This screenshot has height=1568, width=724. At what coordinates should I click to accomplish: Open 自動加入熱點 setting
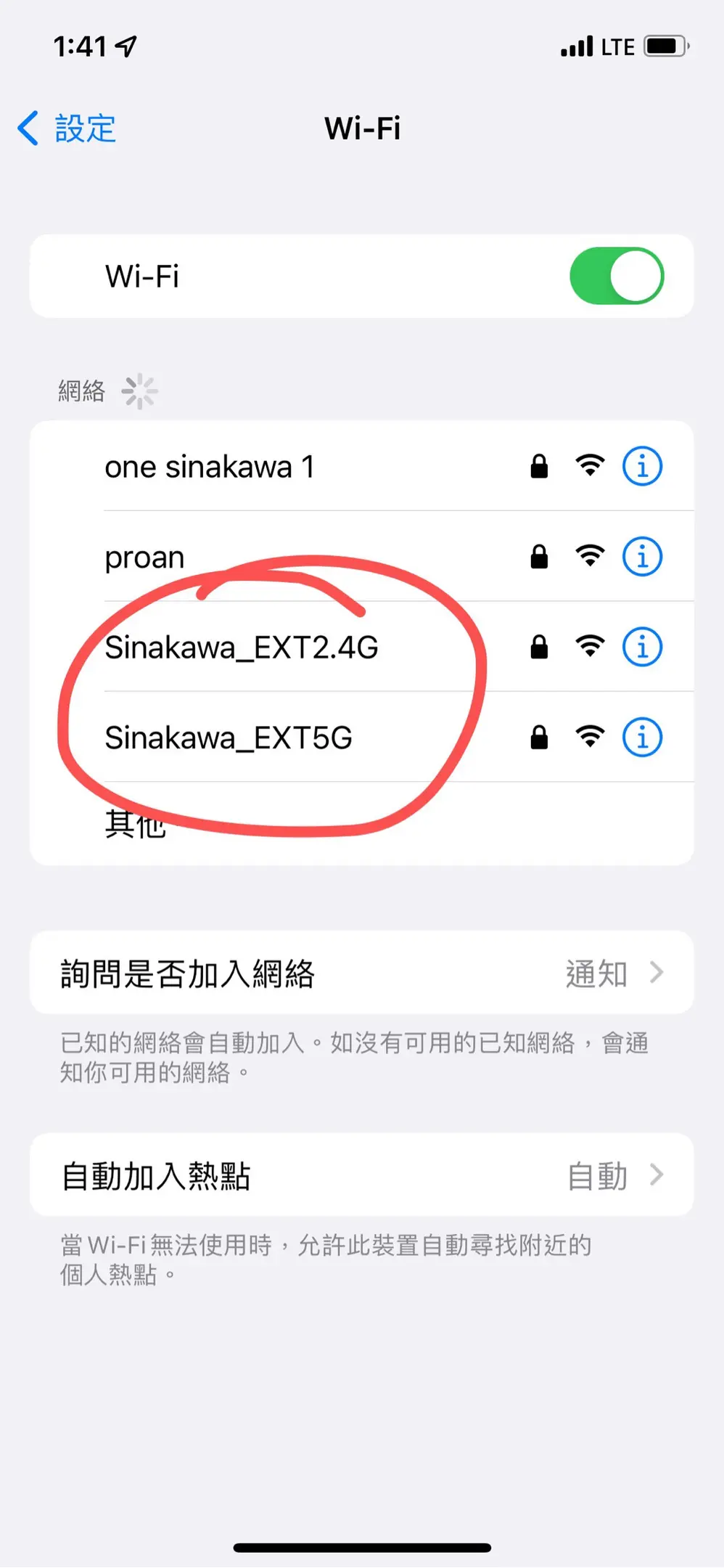[361, 1175]
